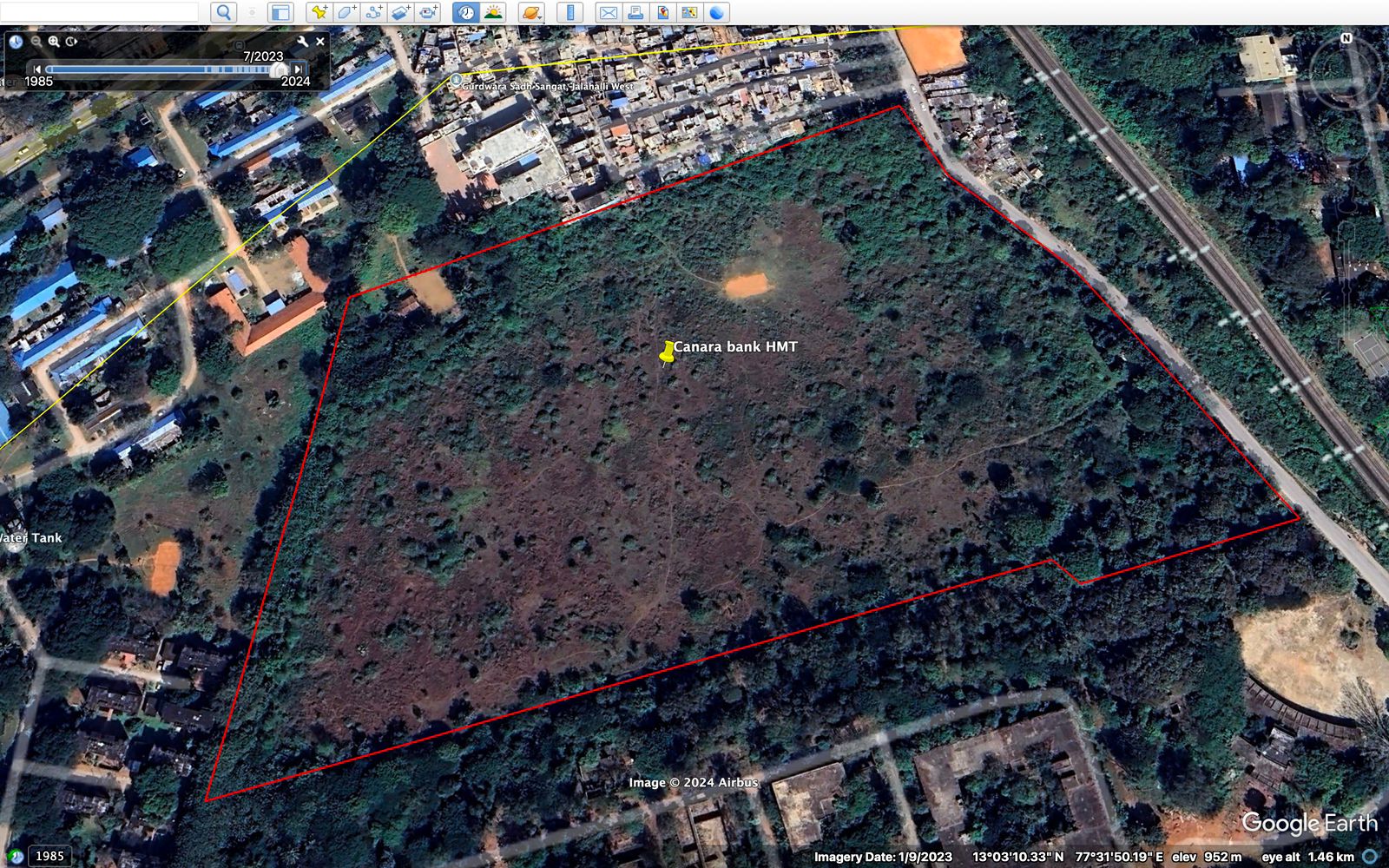Screen dimensions: 1389x868
Task: Toggle the historical imagery clock button
Action: 466,12
